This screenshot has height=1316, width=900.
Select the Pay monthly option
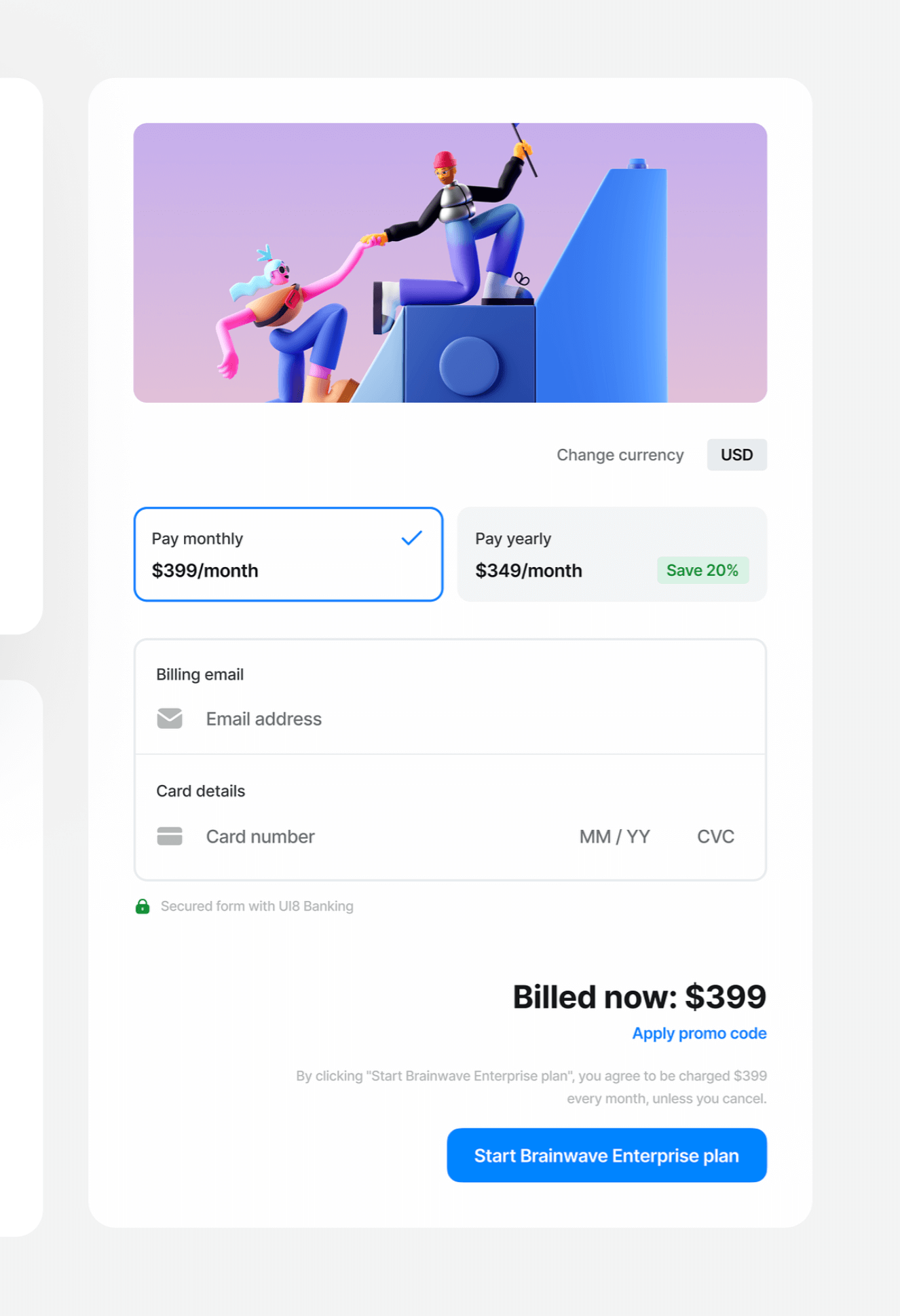(x=288, y=554)
